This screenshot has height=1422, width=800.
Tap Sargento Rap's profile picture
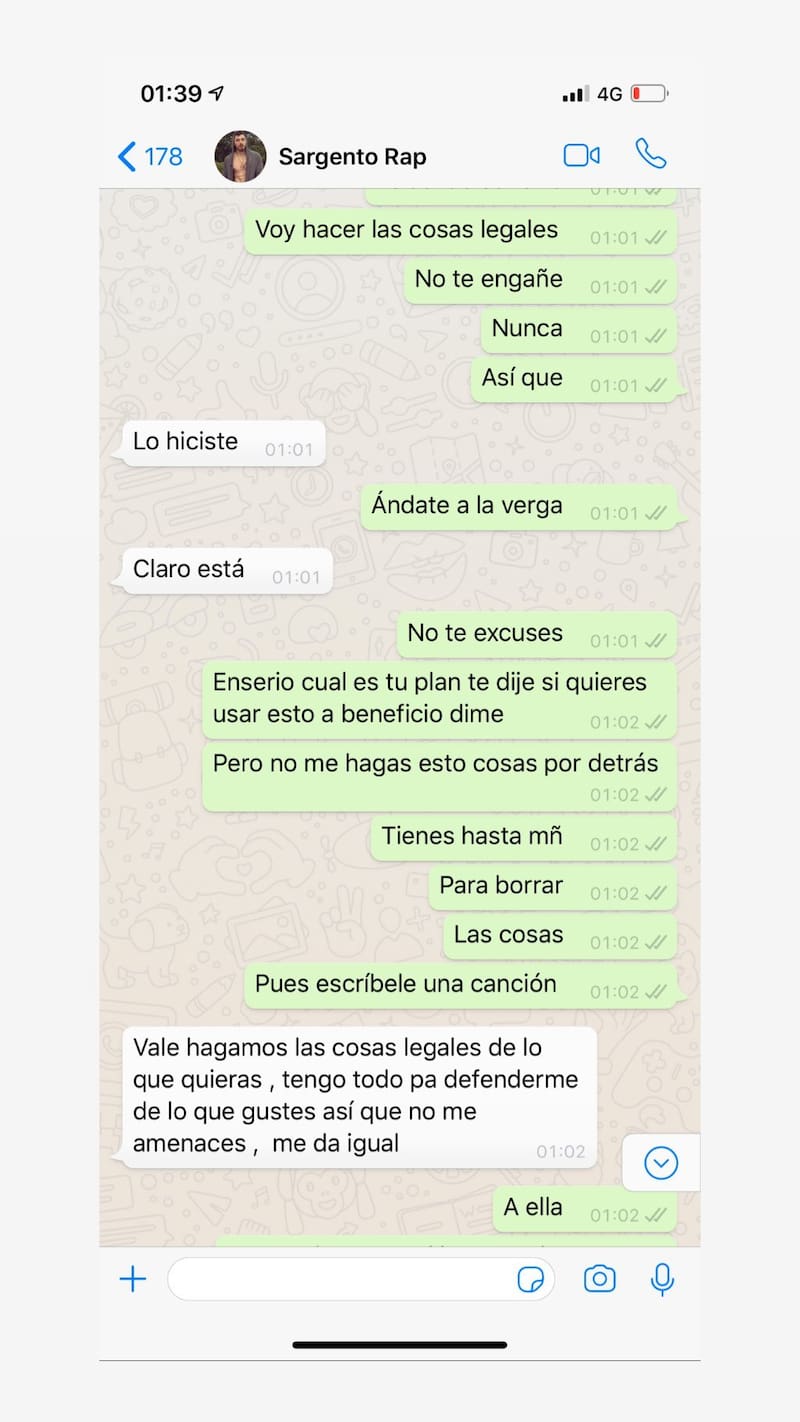tap(240, 157)
